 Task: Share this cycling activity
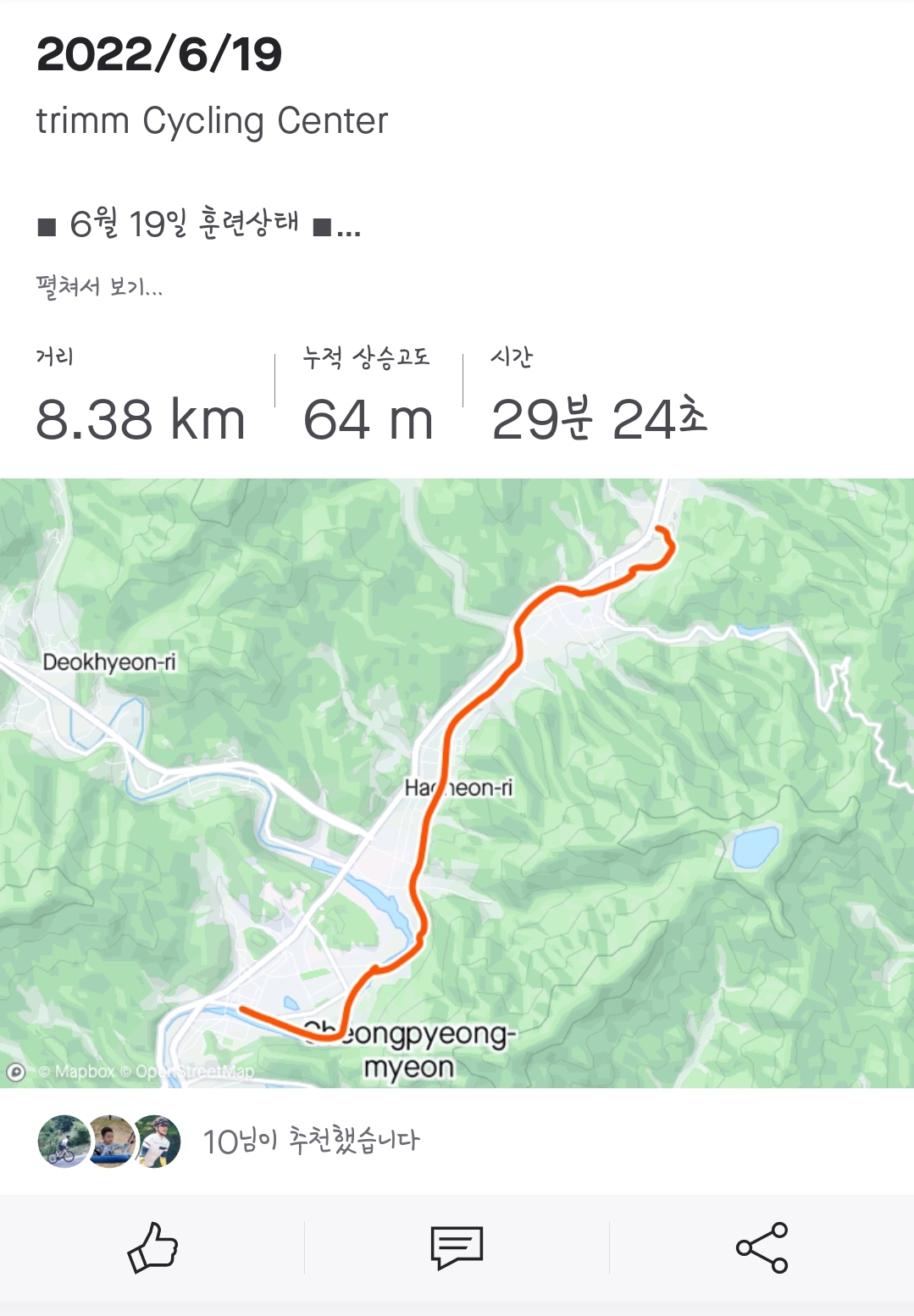point(762,1247)
